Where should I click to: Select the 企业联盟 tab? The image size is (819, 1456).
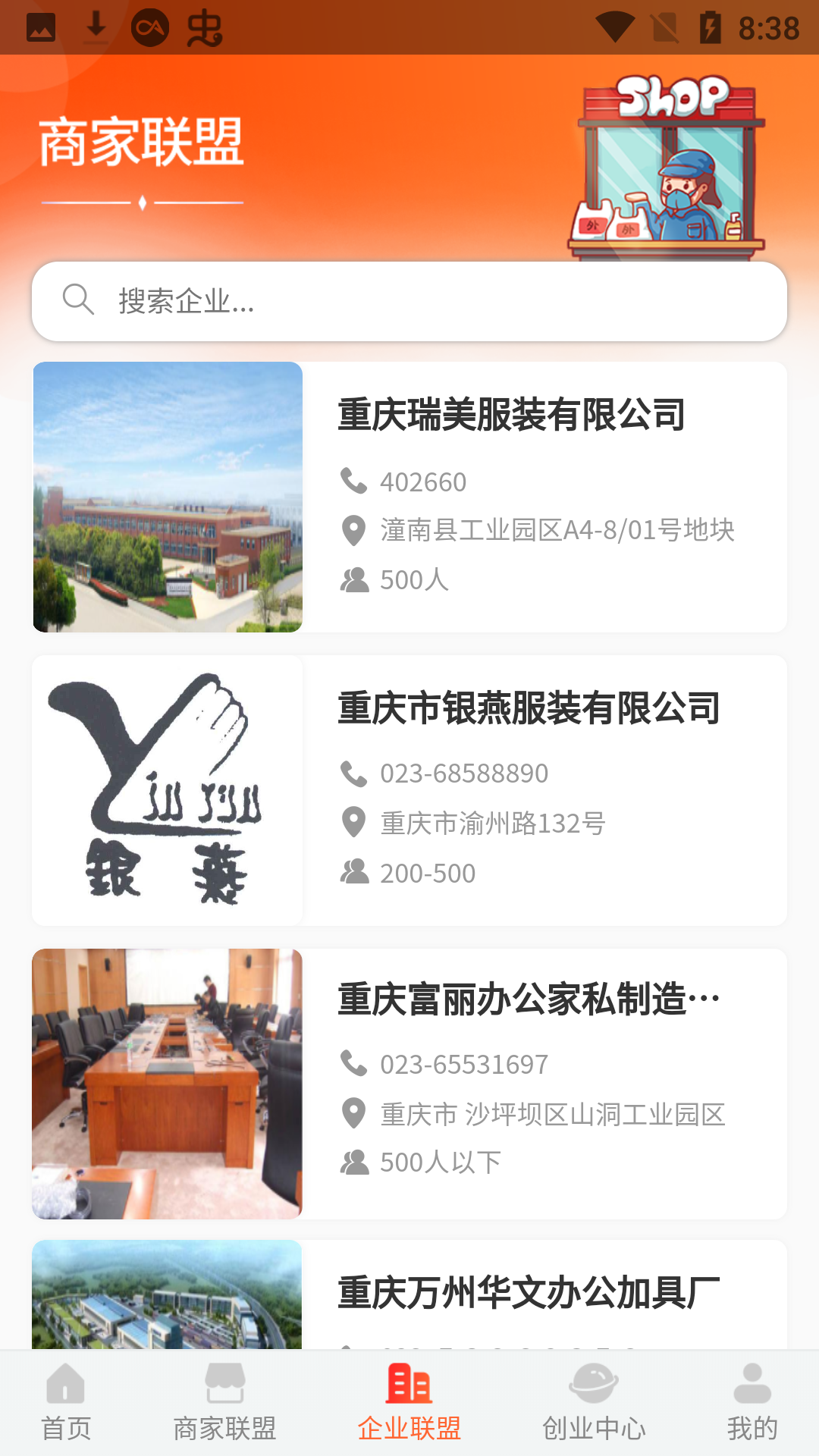409,1403
